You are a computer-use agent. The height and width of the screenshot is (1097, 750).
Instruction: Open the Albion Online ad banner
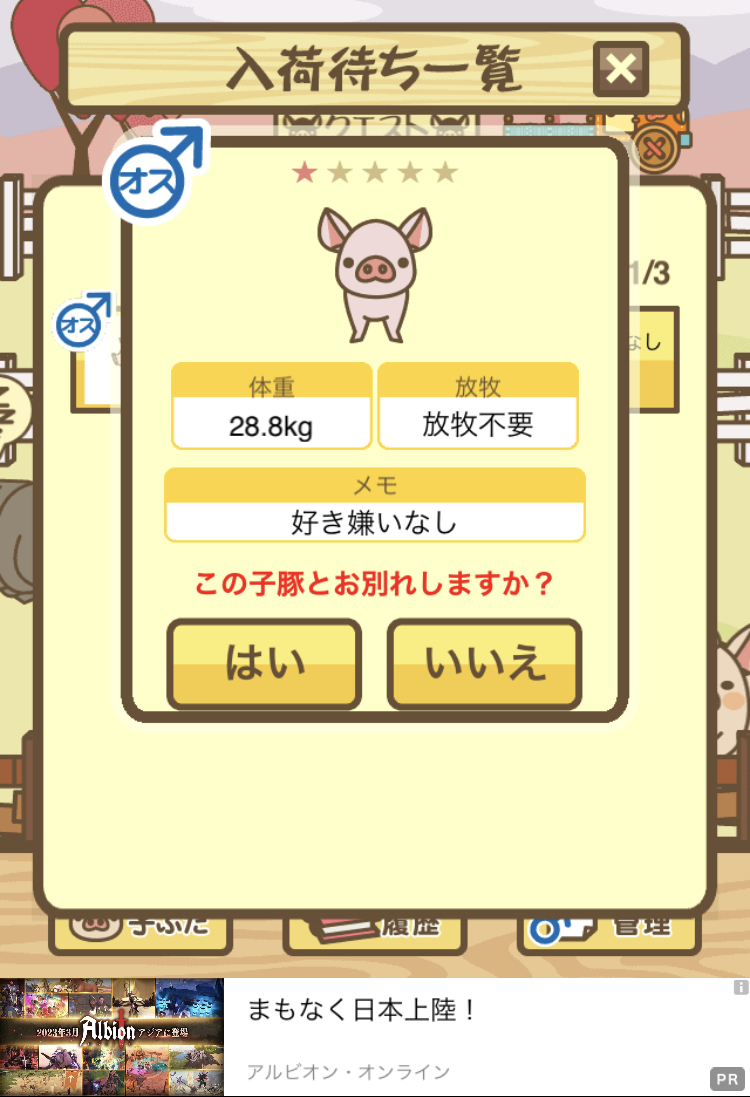tap(375, 1037)
